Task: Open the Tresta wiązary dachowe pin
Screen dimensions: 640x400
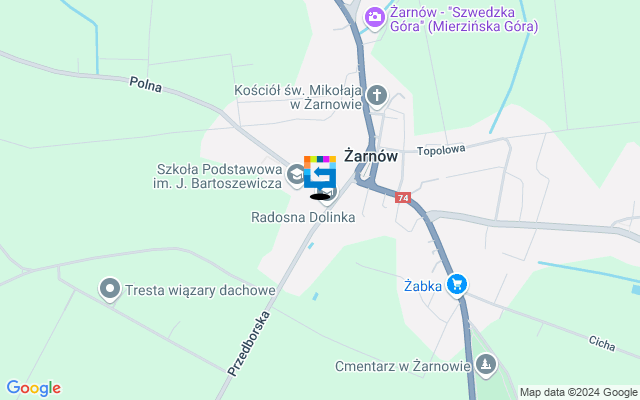Action: pos(110,290)
